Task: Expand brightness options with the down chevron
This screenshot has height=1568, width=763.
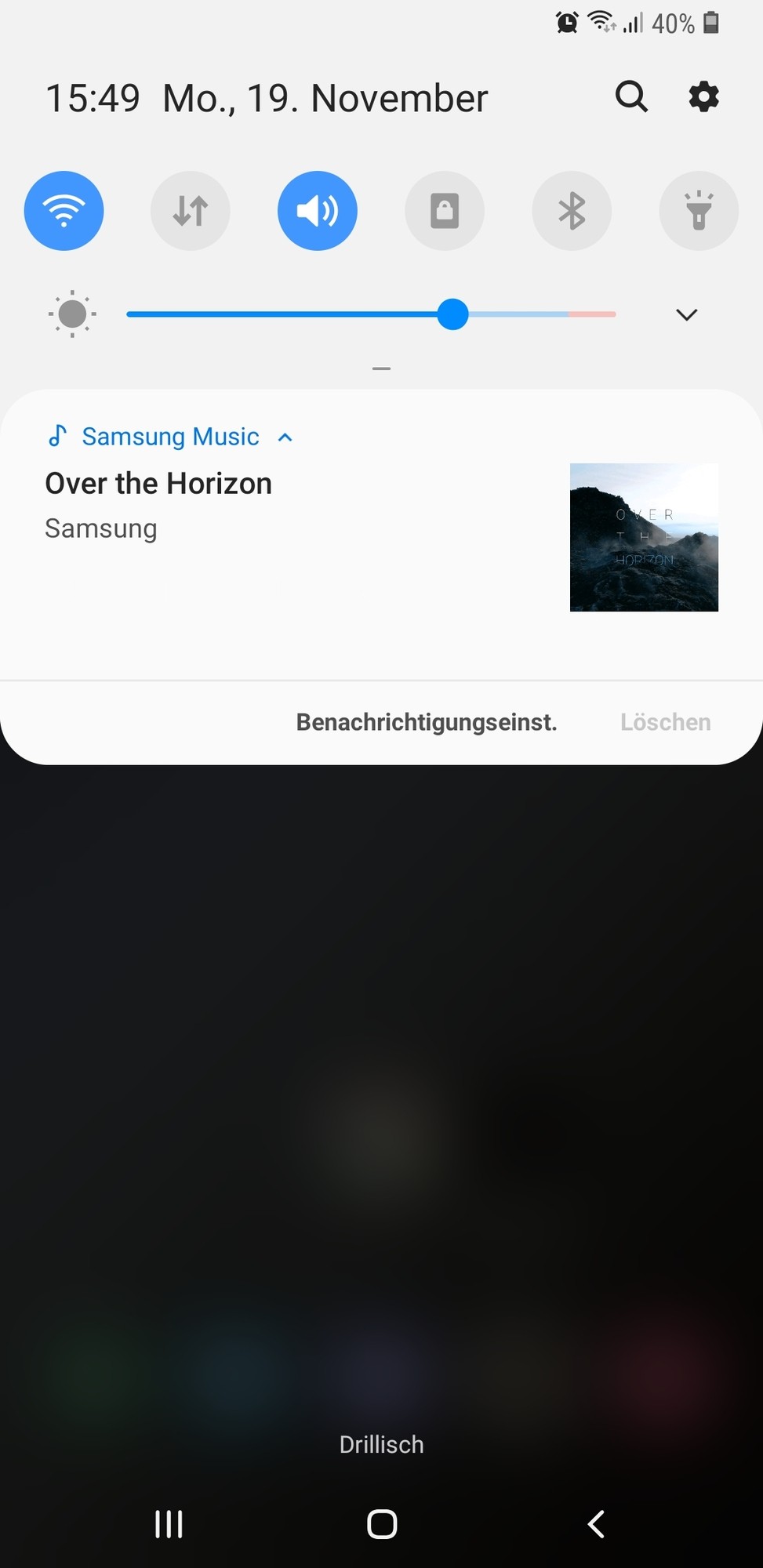Action: pos(686,314)
